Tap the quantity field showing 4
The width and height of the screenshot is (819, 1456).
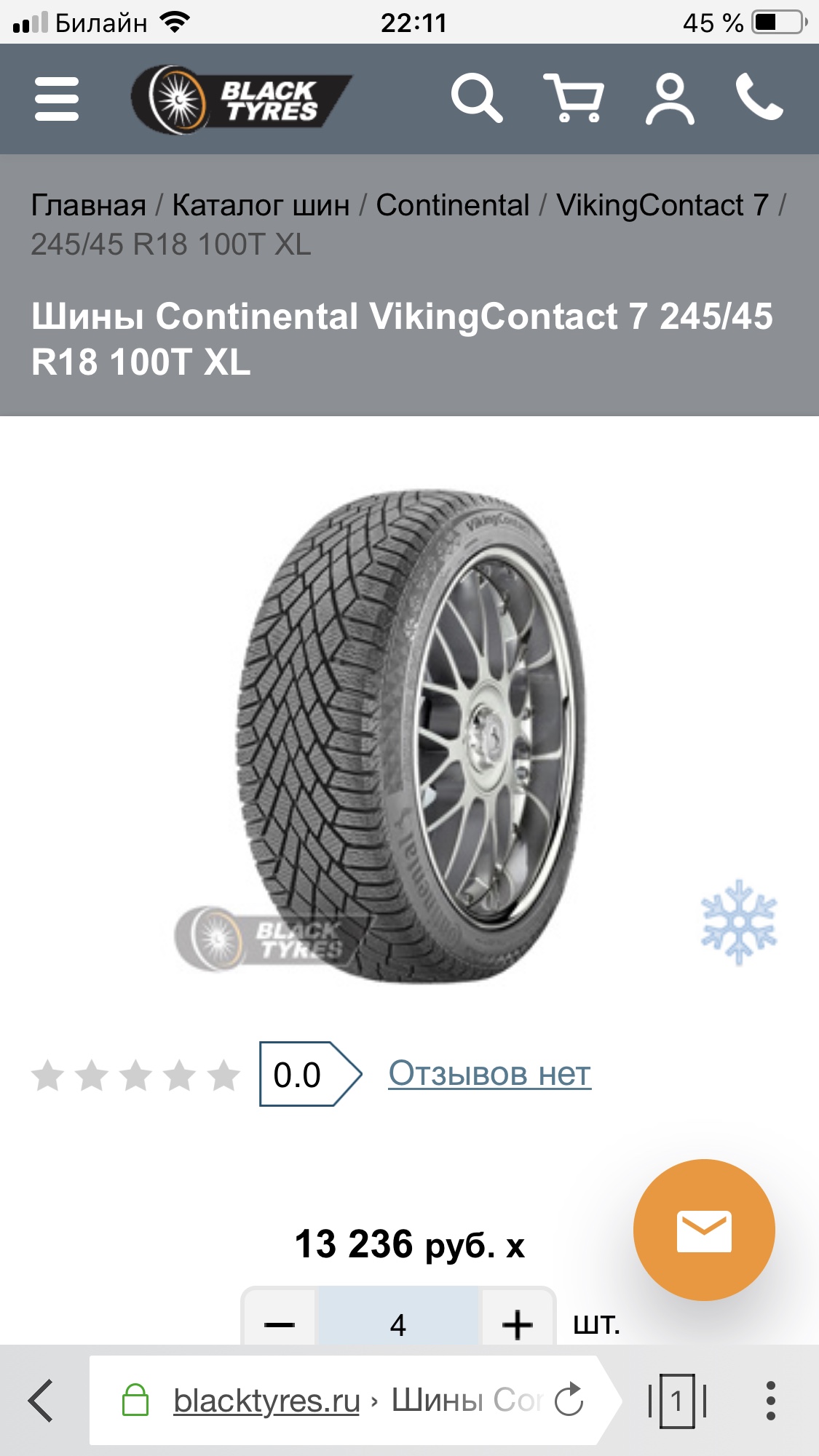398,1324
